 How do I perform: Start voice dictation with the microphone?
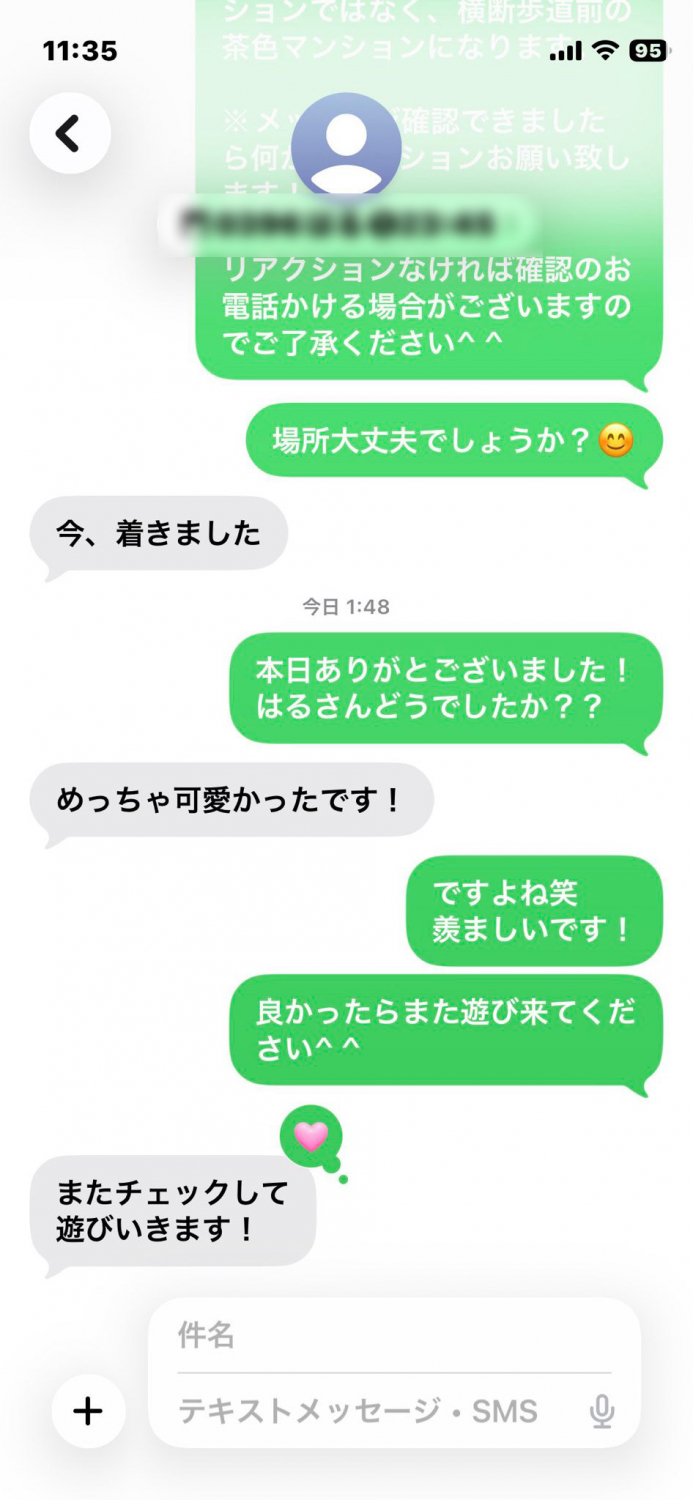click(x=601, y=1411)
